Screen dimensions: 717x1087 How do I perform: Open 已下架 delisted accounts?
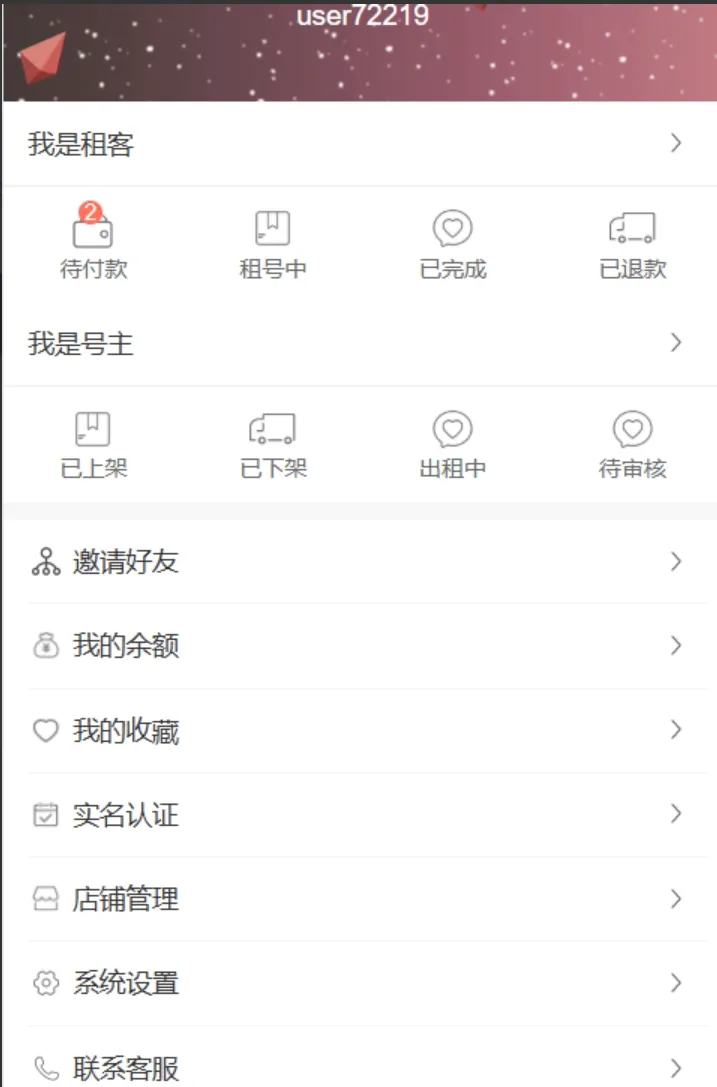273,445
